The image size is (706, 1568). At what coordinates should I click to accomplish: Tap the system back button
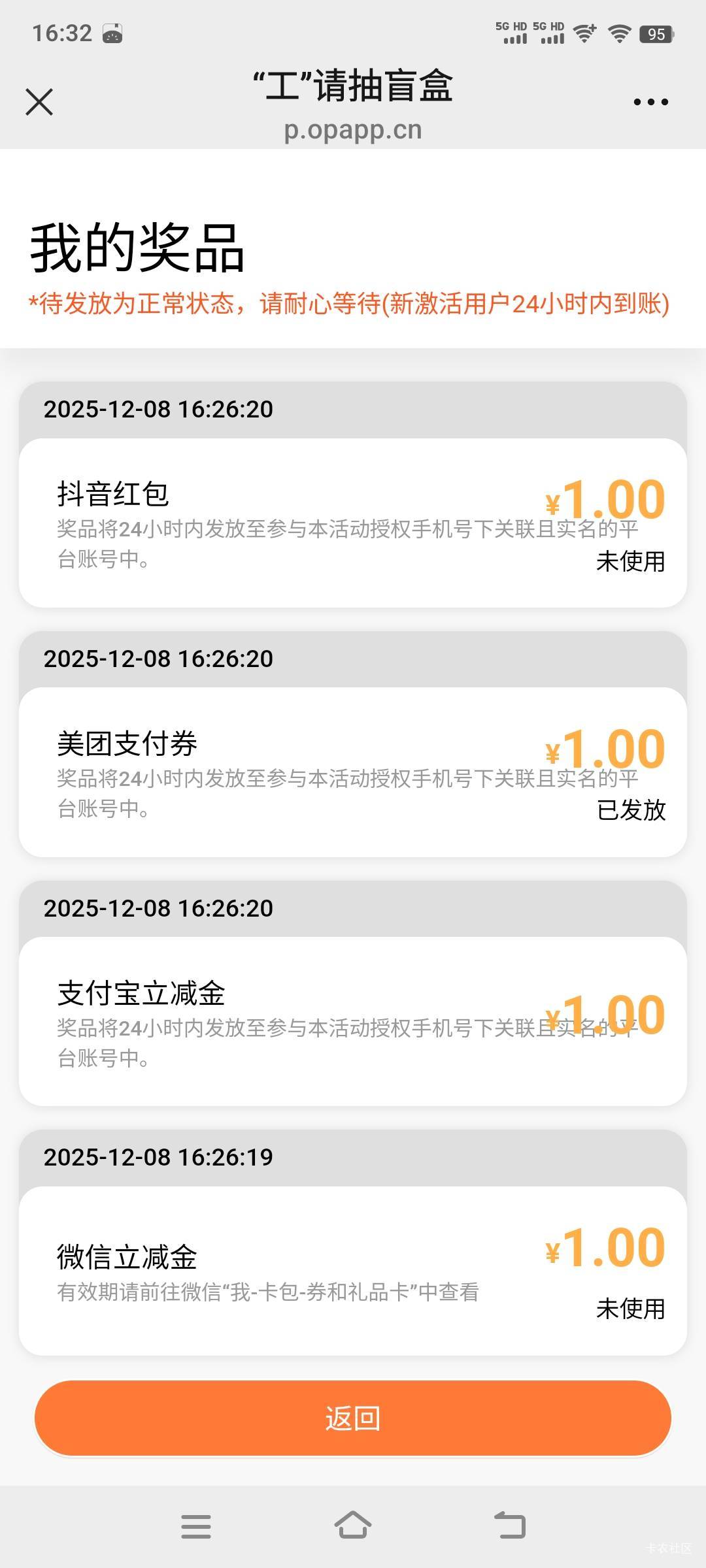point(510,1526)
